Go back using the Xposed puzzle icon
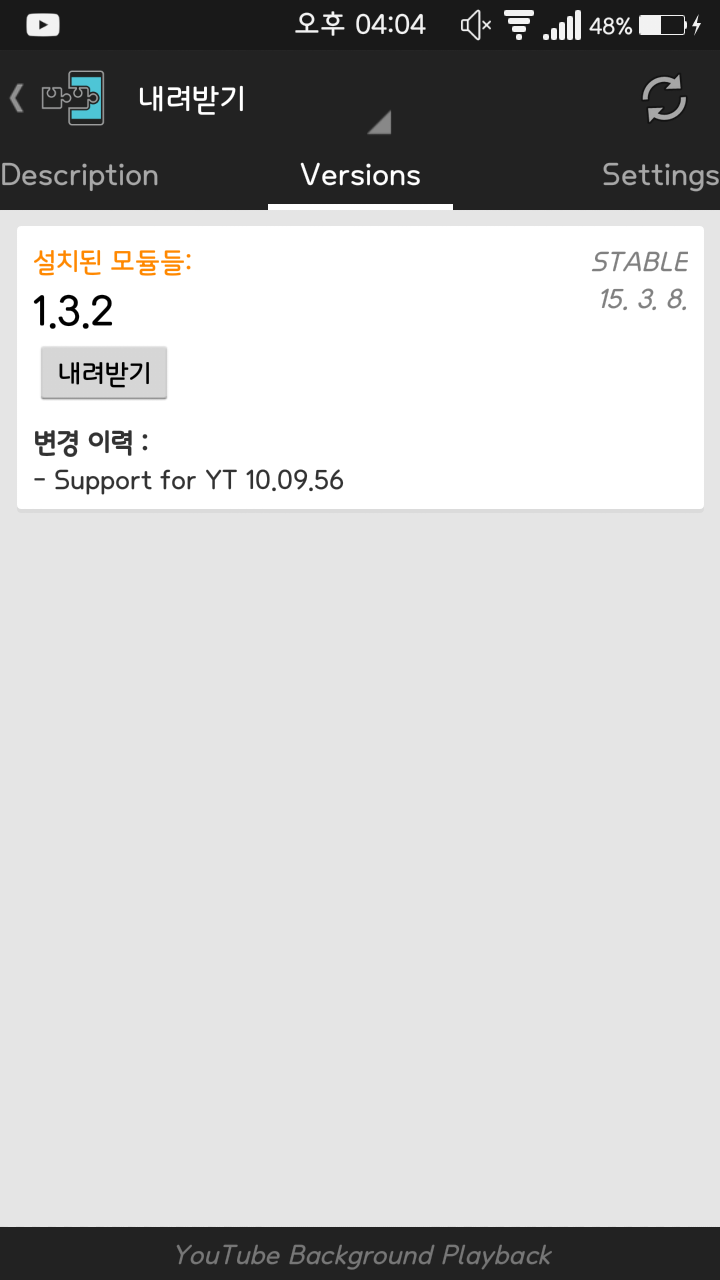720x1280 pixels. coord(72,98)
